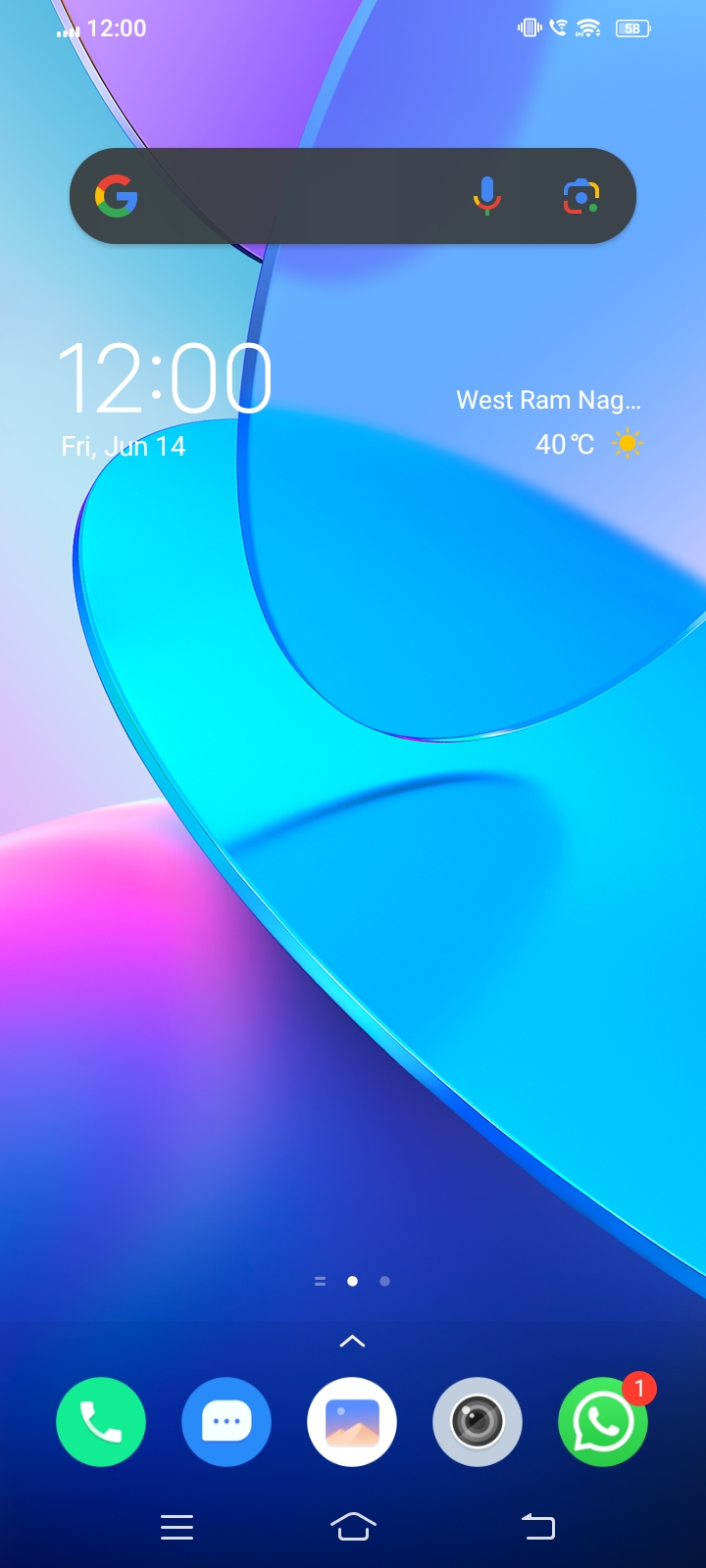
Task: Open the clock widget
Action: tap(164, 379)
